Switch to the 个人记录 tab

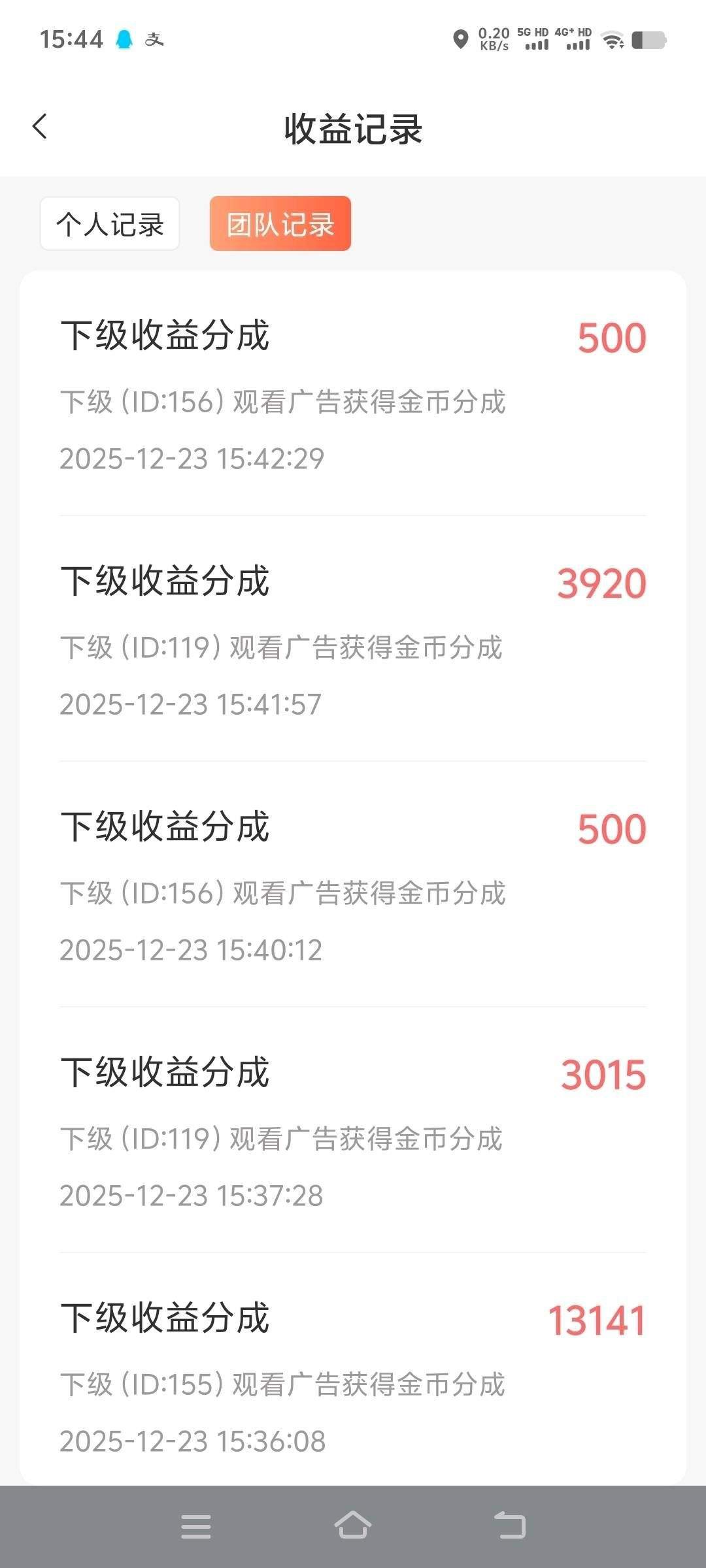[x=109, y=223]
